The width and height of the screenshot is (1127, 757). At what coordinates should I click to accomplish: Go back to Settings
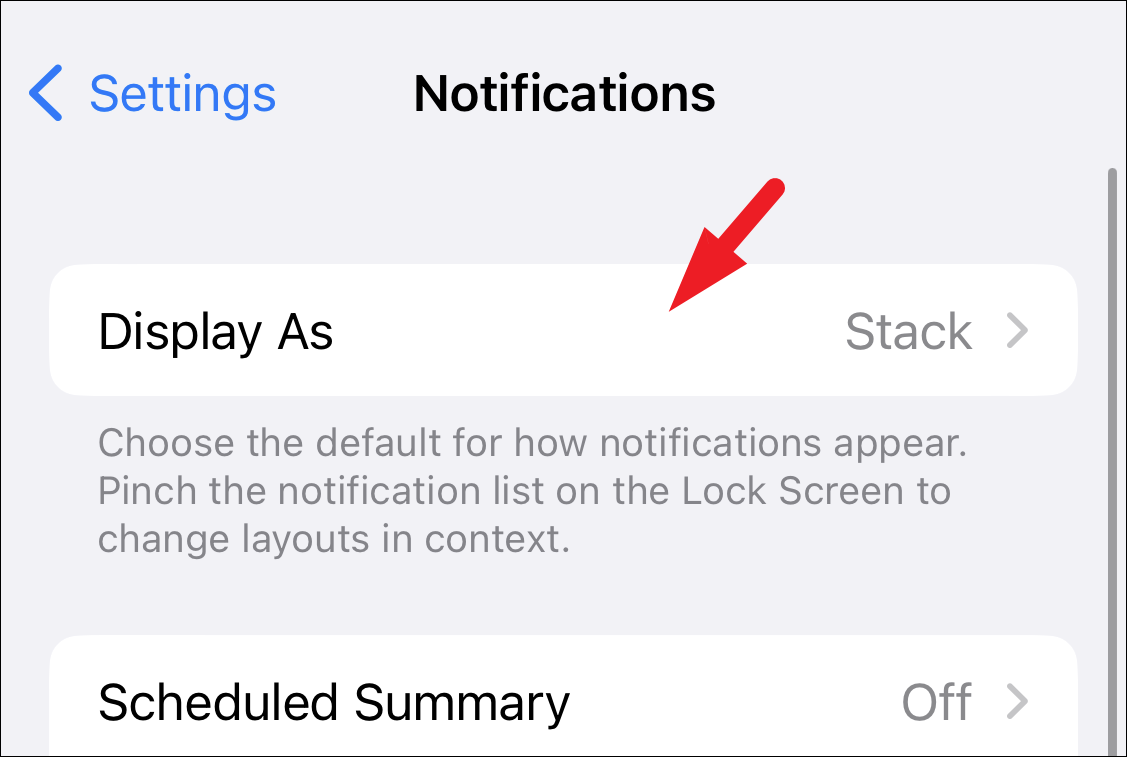click(152, 94)
